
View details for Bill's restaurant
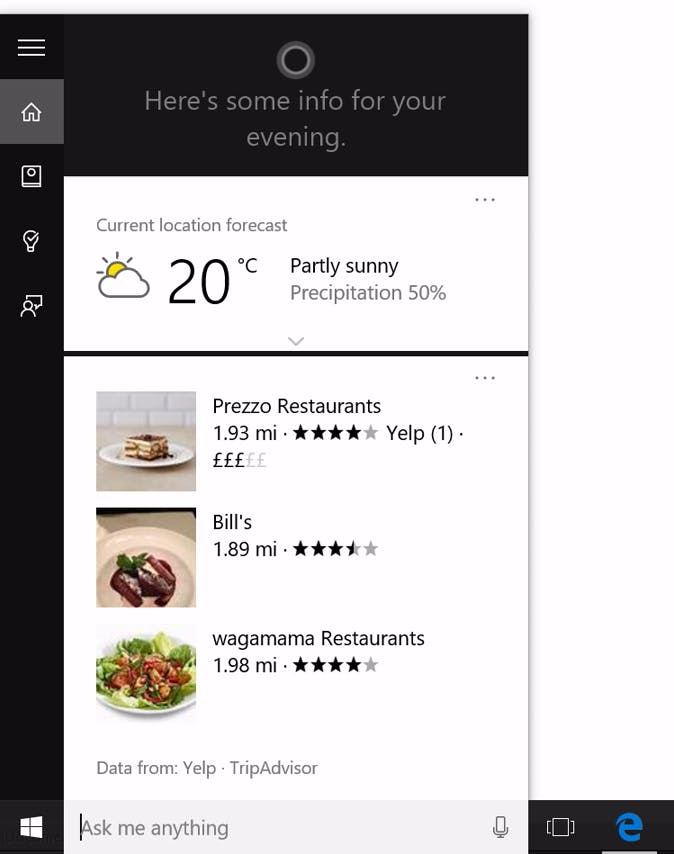[x=232, y=522]
